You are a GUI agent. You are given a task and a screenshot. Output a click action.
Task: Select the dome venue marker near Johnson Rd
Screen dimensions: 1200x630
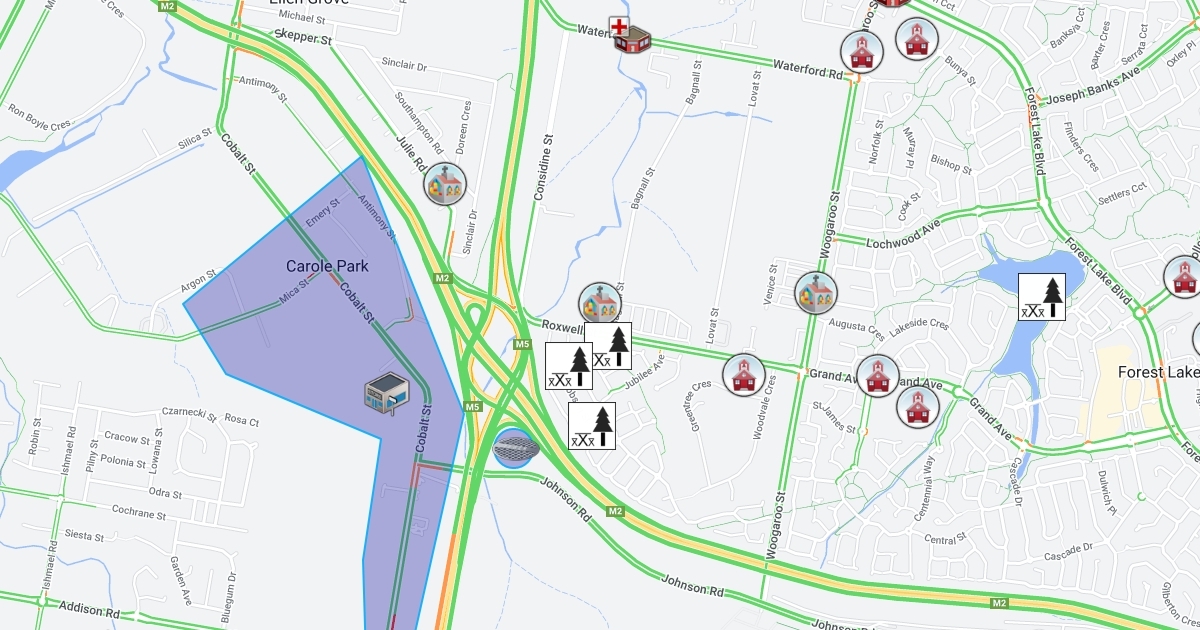(516, 449)
